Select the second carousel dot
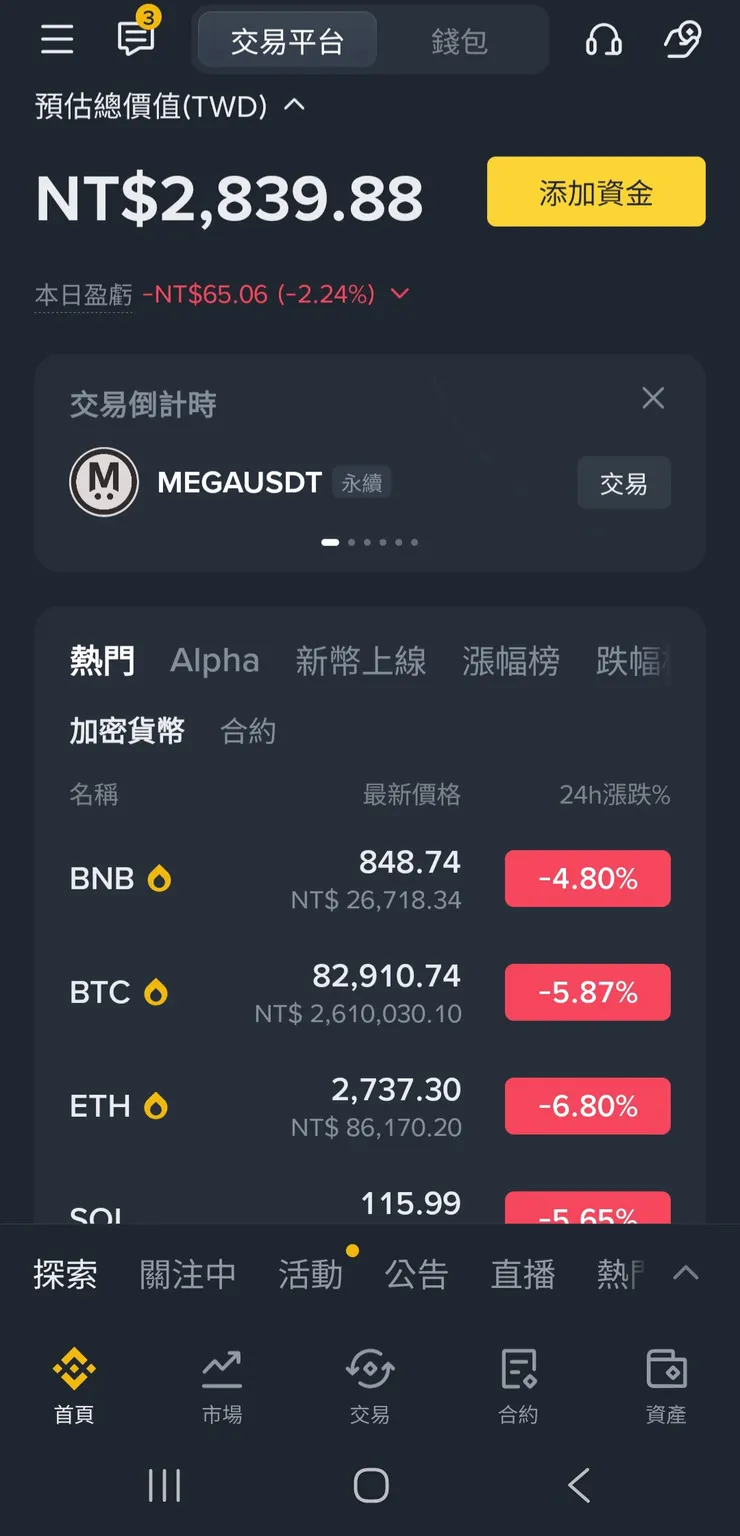 352,542
